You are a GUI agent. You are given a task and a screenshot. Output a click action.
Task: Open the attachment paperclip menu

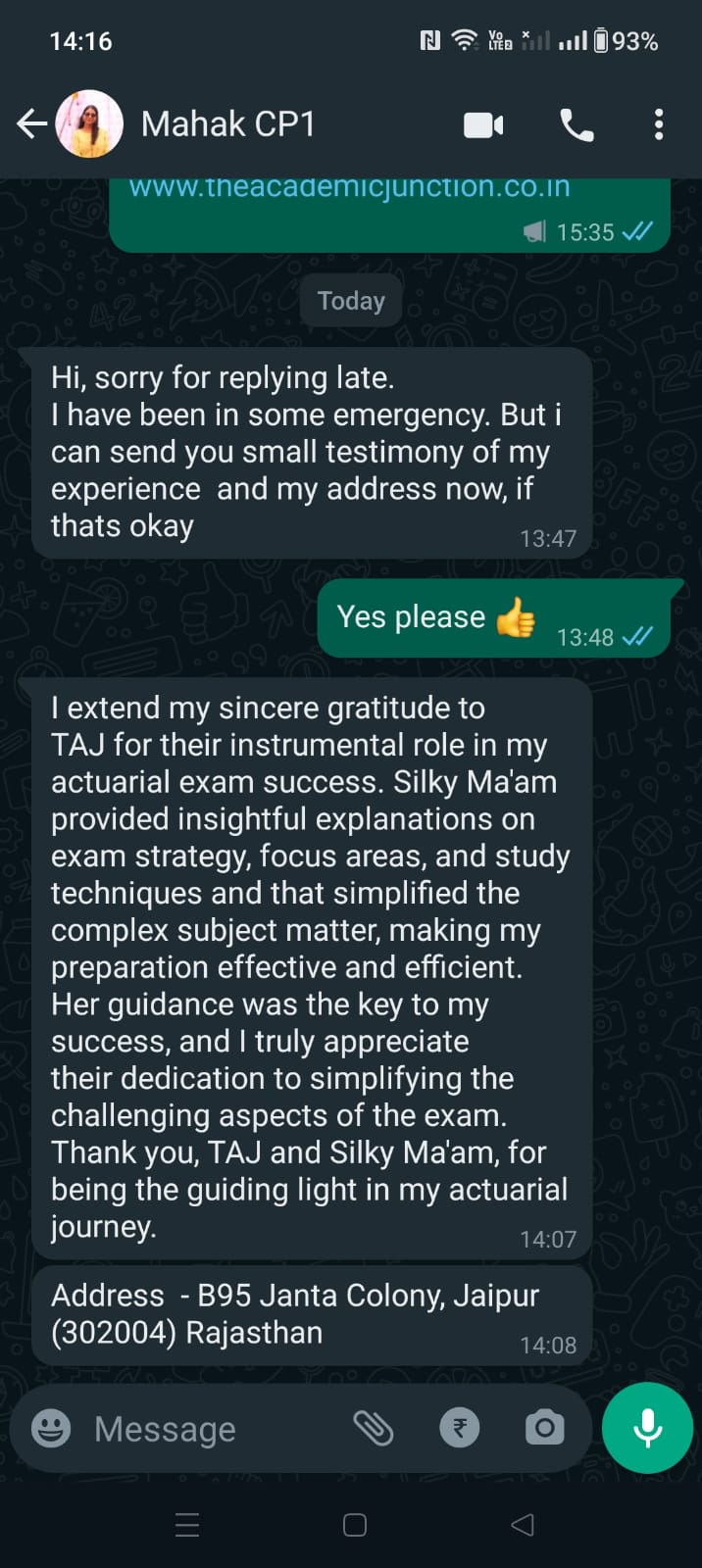tap(373, 1428)
